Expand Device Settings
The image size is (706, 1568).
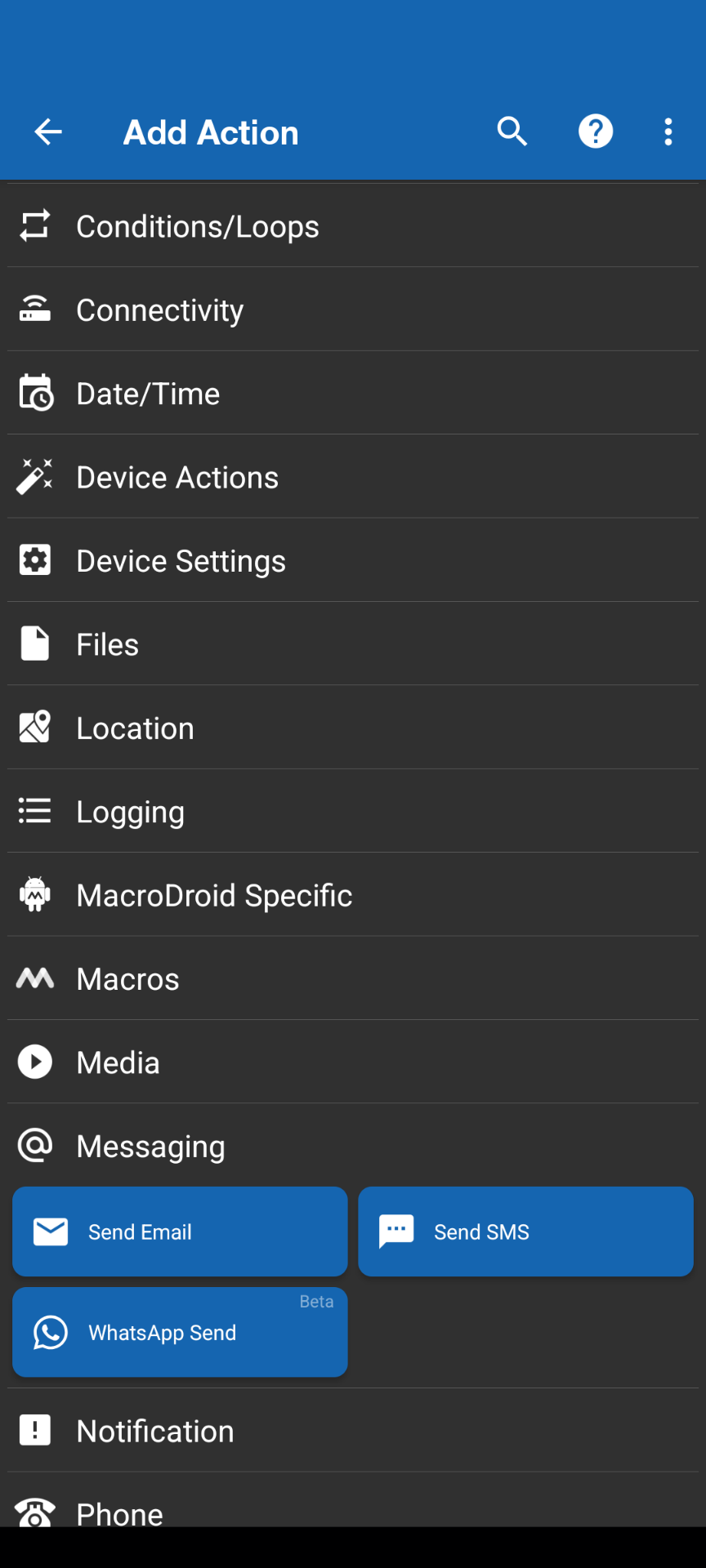click(181, 561)
